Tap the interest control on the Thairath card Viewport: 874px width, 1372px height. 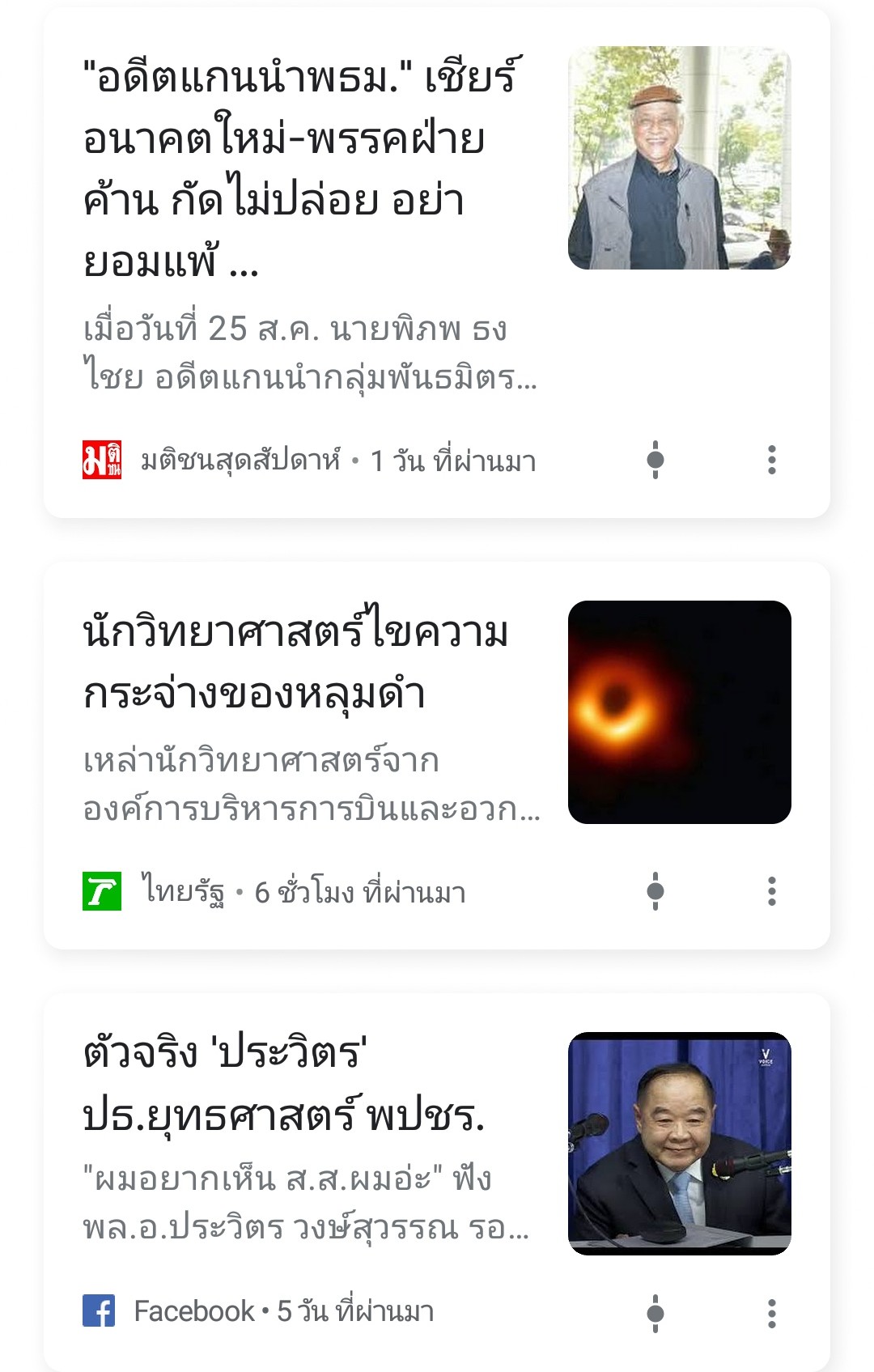click(655, 891)
